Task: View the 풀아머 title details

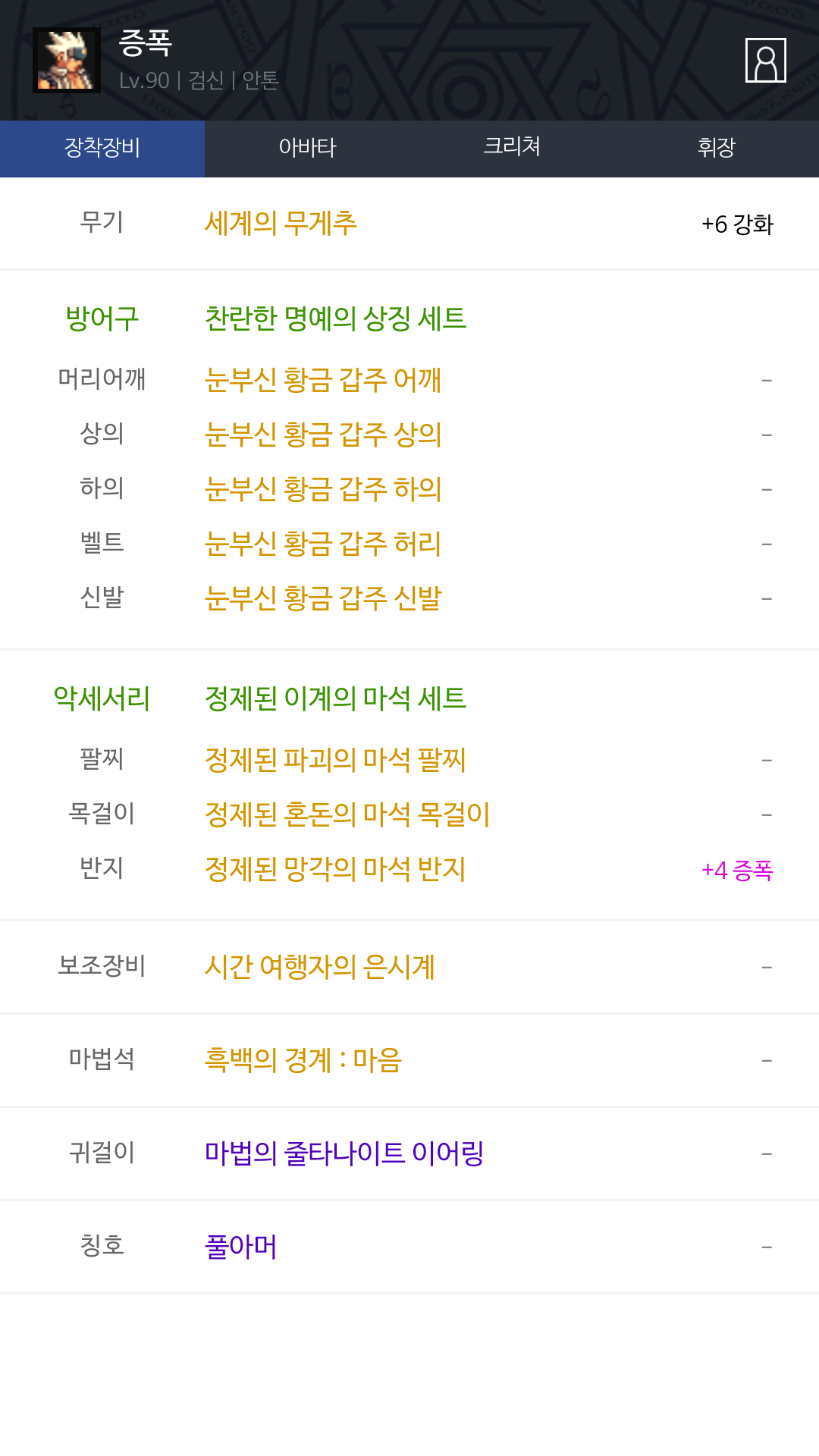Action: (240, 1247)
